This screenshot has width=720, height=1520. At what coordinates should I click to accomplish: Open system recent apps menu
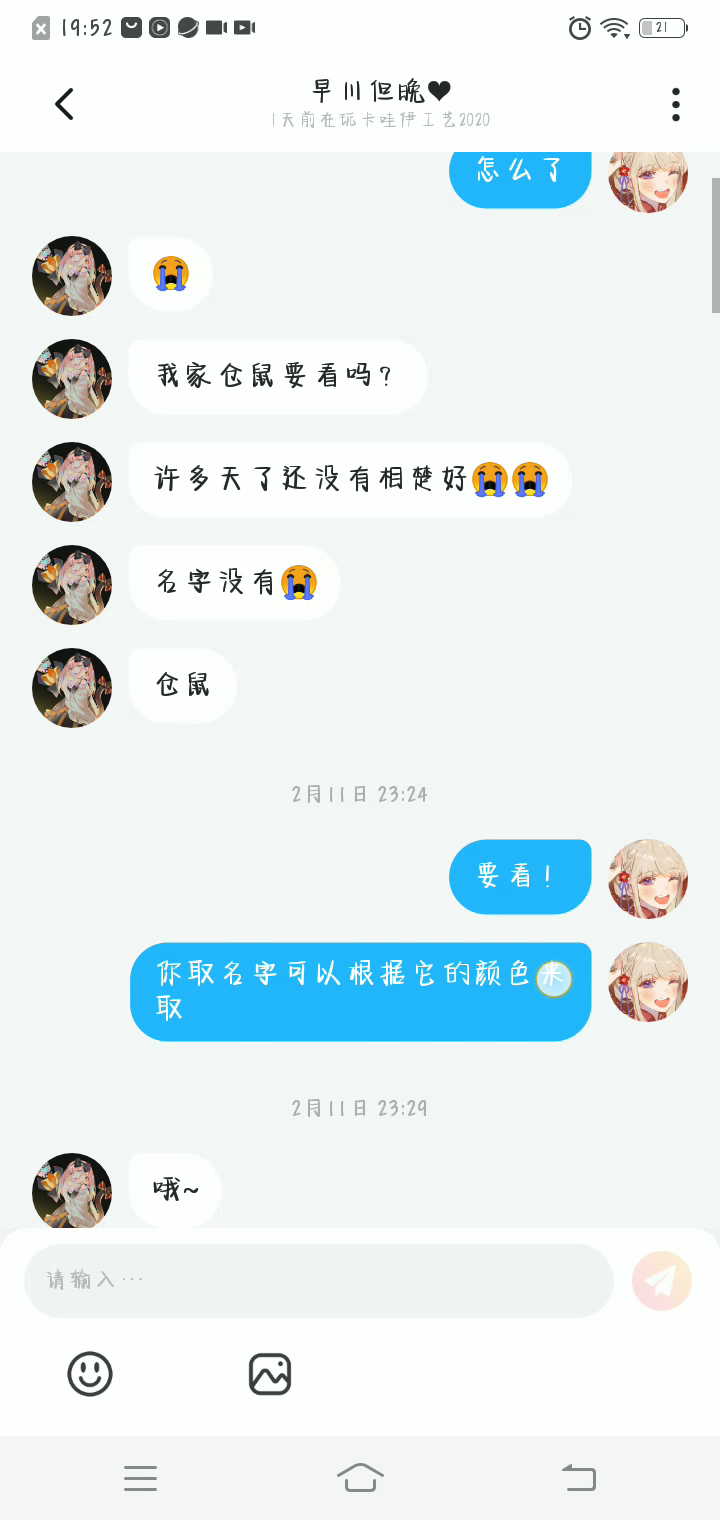(x=140, y=1477)
